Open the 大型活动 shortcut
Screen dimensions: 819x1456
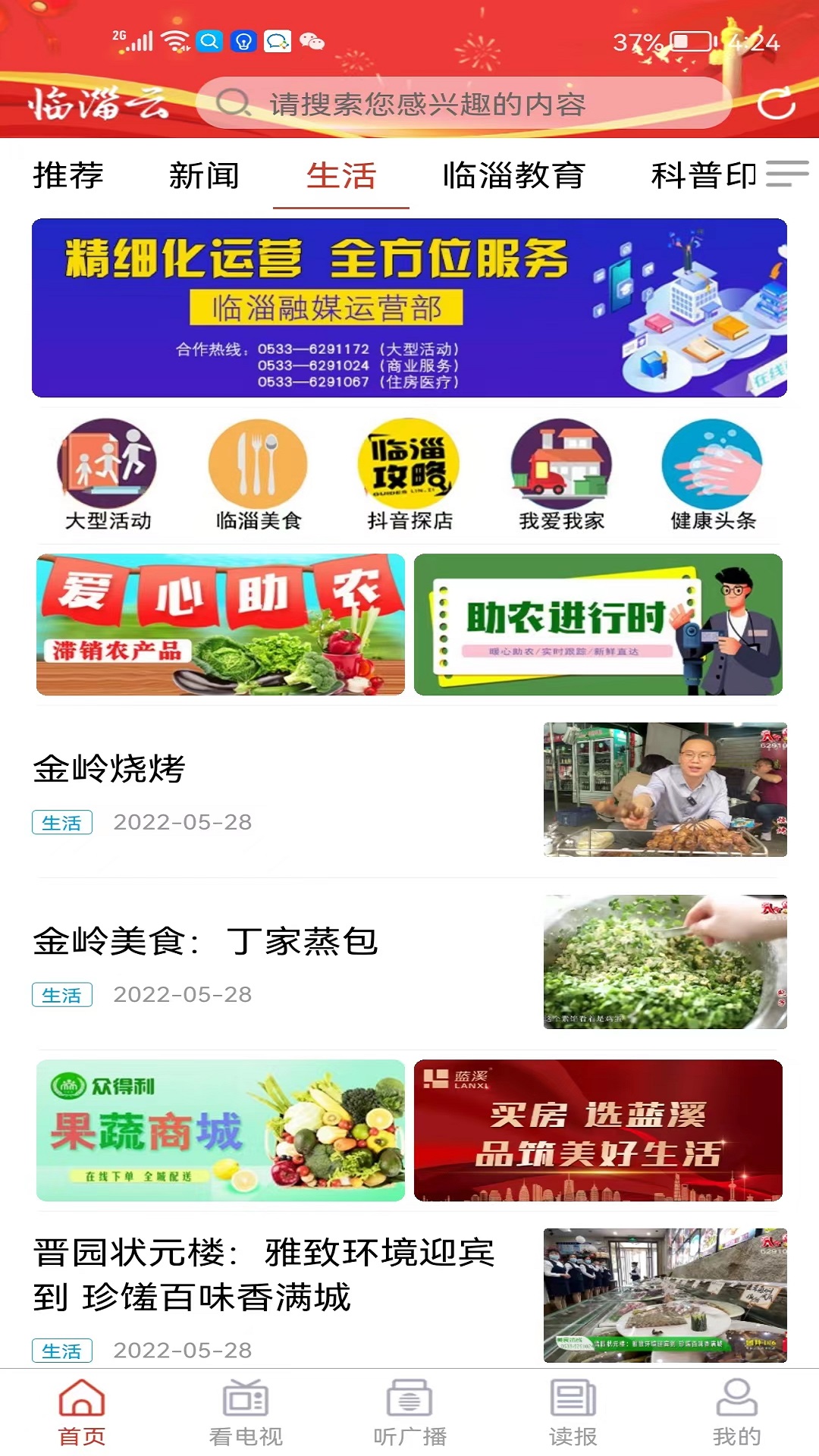coord(107,475)
